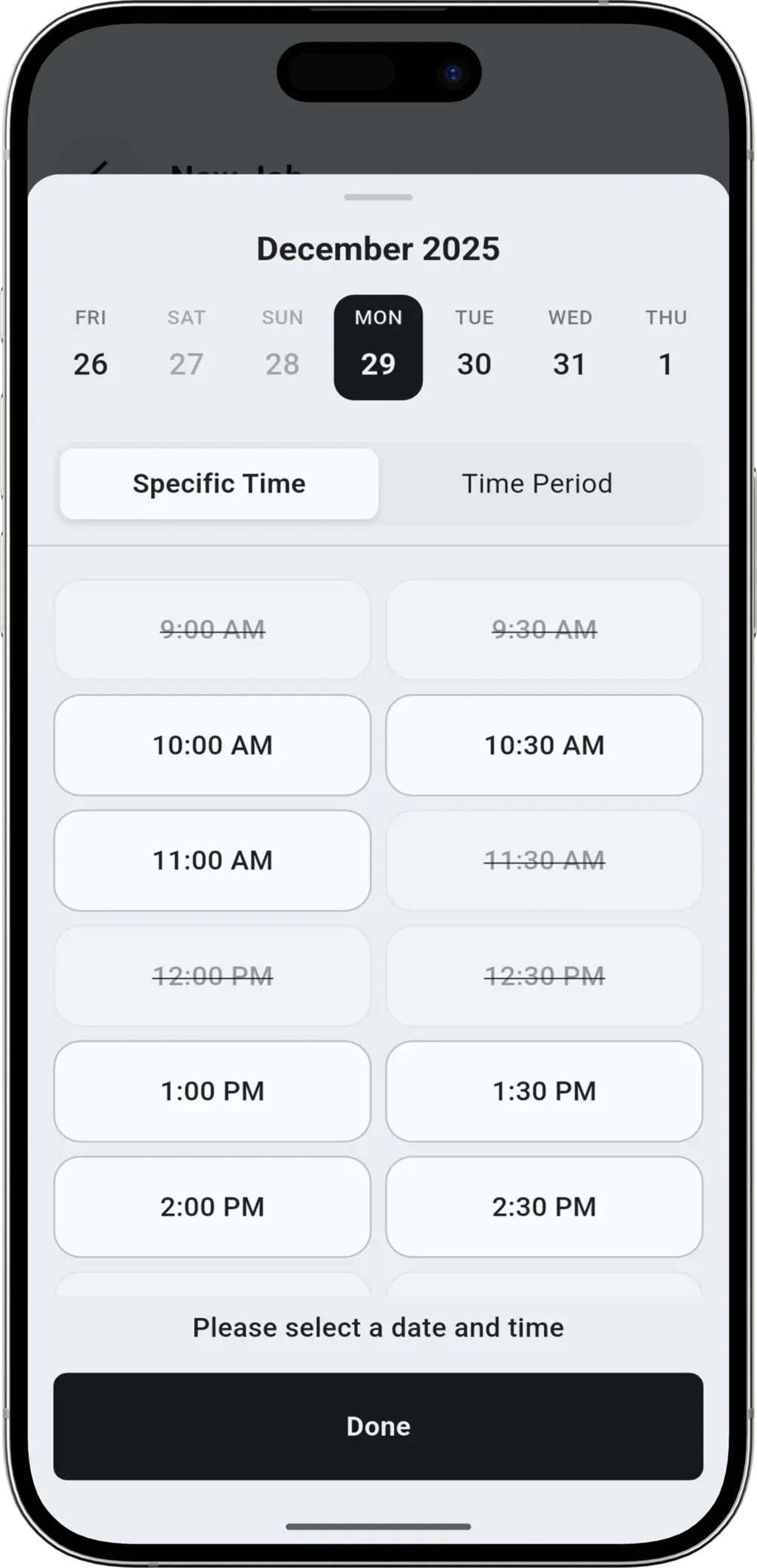757x1568 pixels.
Task: Tap the unavailable 9:00 AM slot
Action: coord(212,629)
